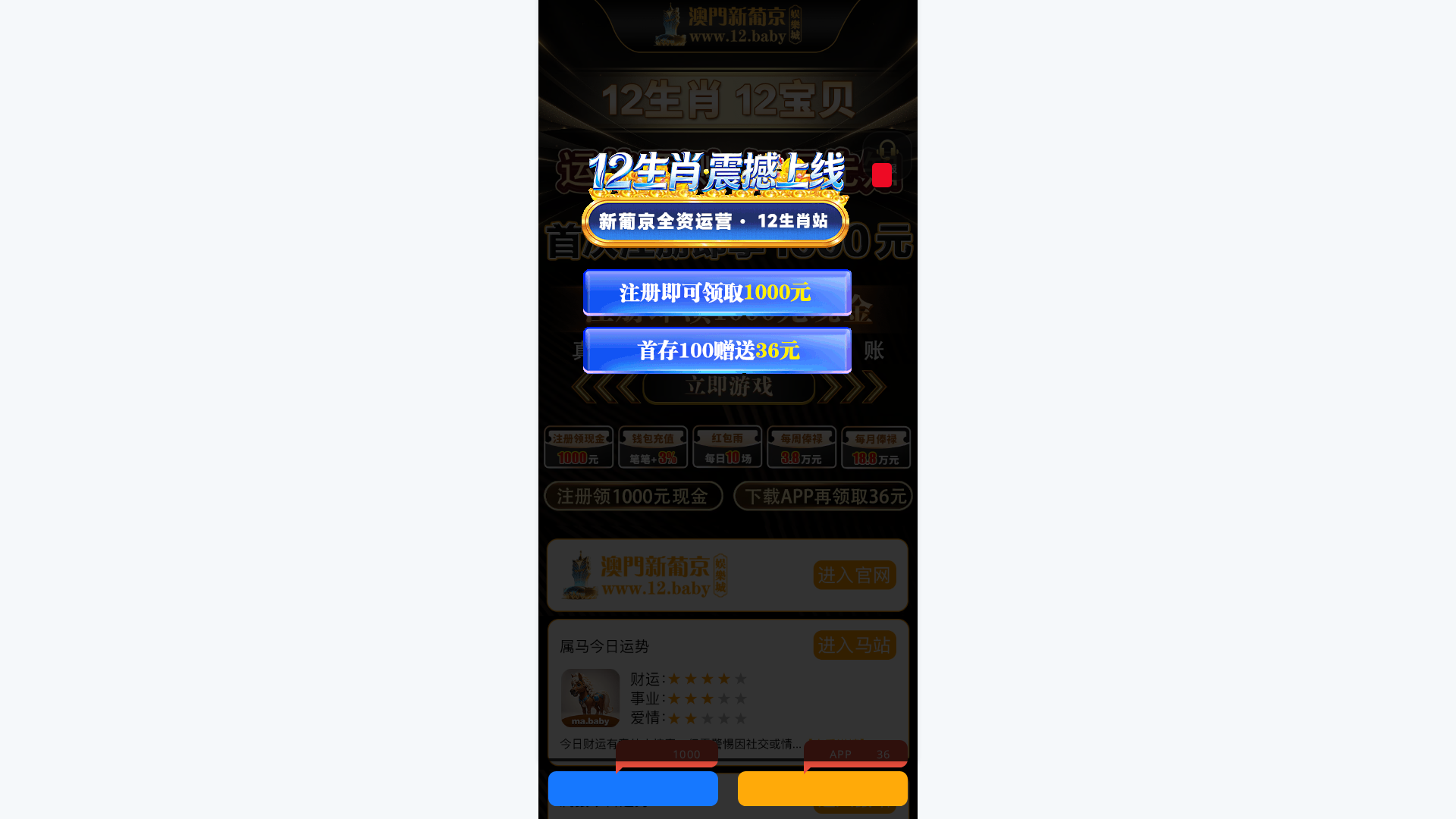Tap the blue bottom button under 1000
This screenshot has height=819, width=1456.
(x=632, y=789)
